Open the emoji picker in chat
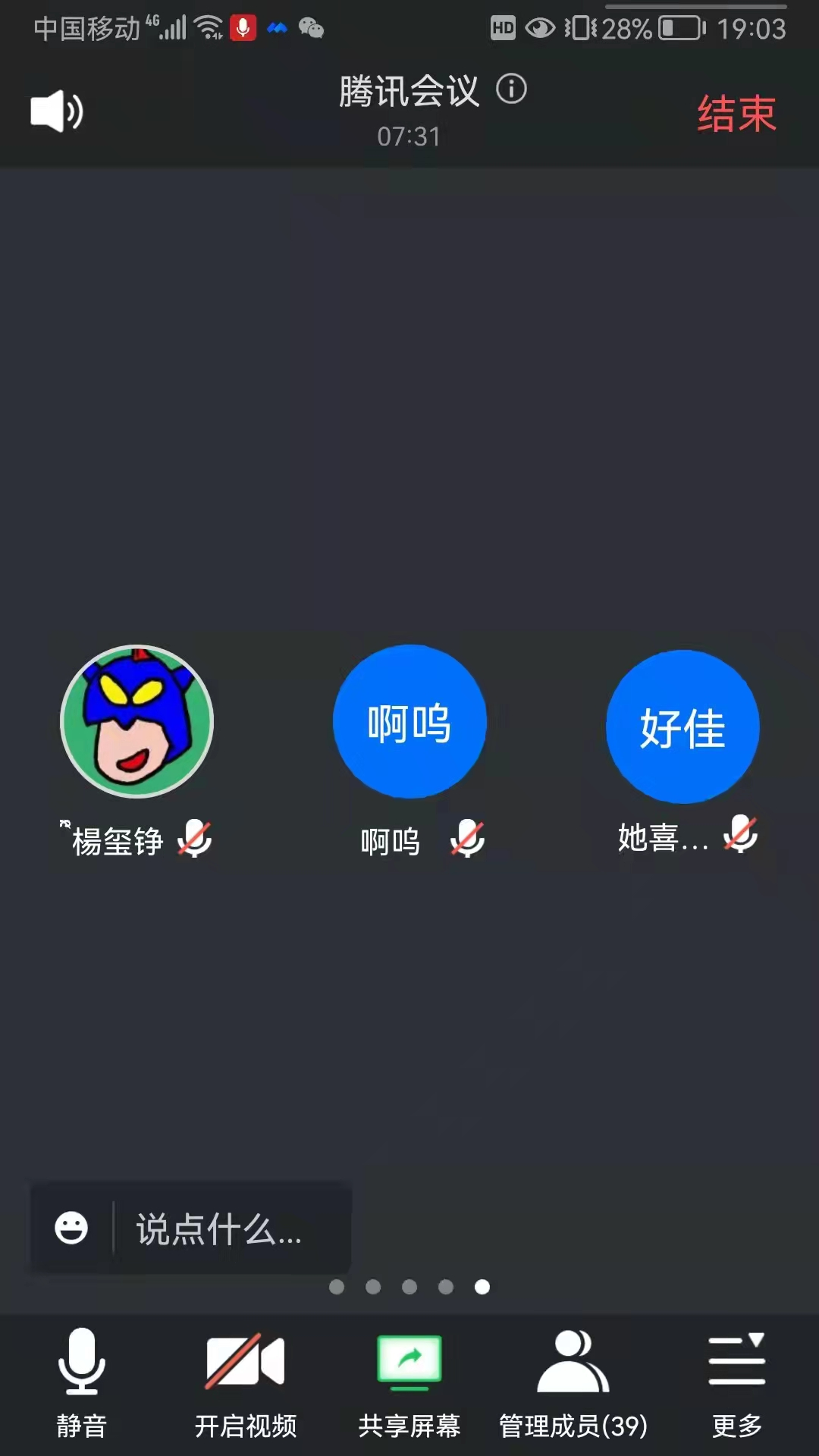The width and height of the screenshot is (819, 1456). 71,1228
